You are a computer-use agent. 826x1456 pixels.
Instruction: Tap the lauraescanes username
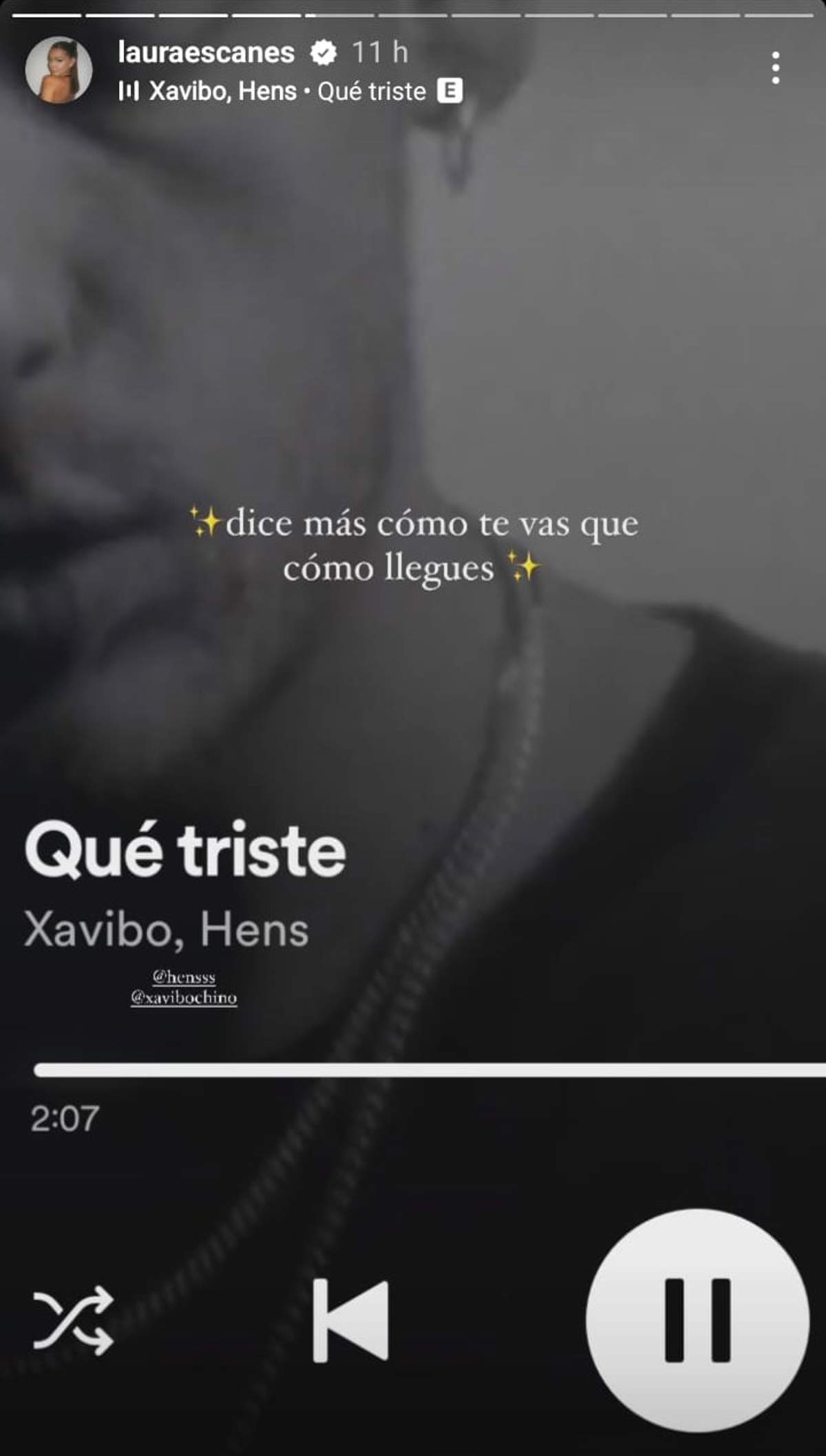point(206,52)
